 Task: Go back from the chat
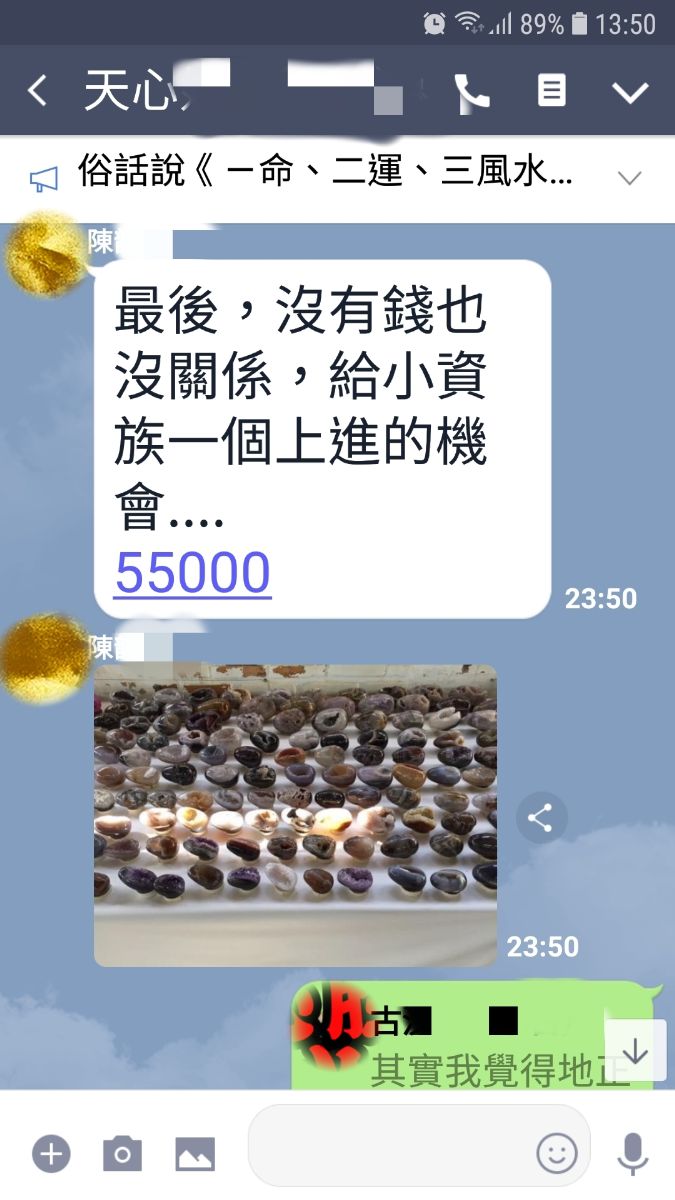coord(37,92)
